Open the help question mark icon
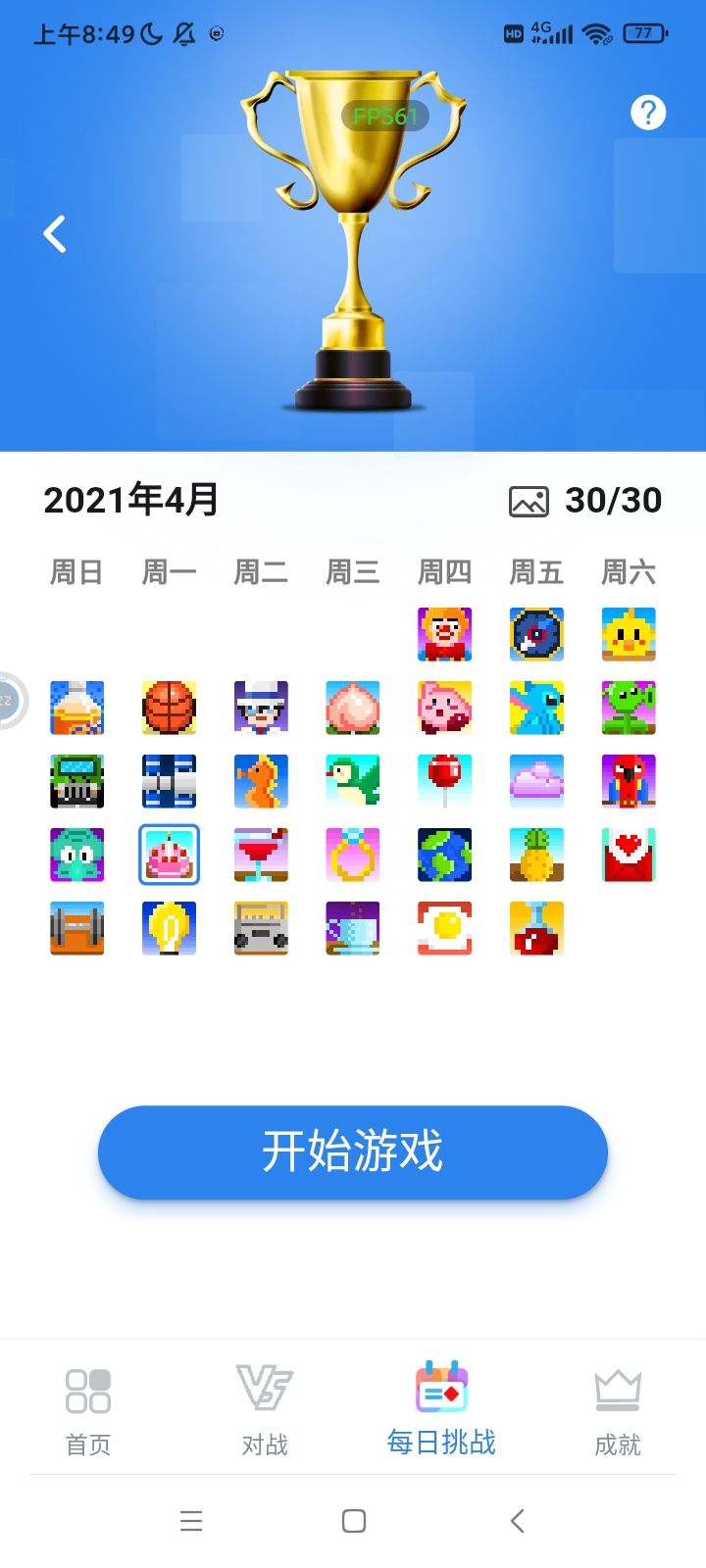 647,114
